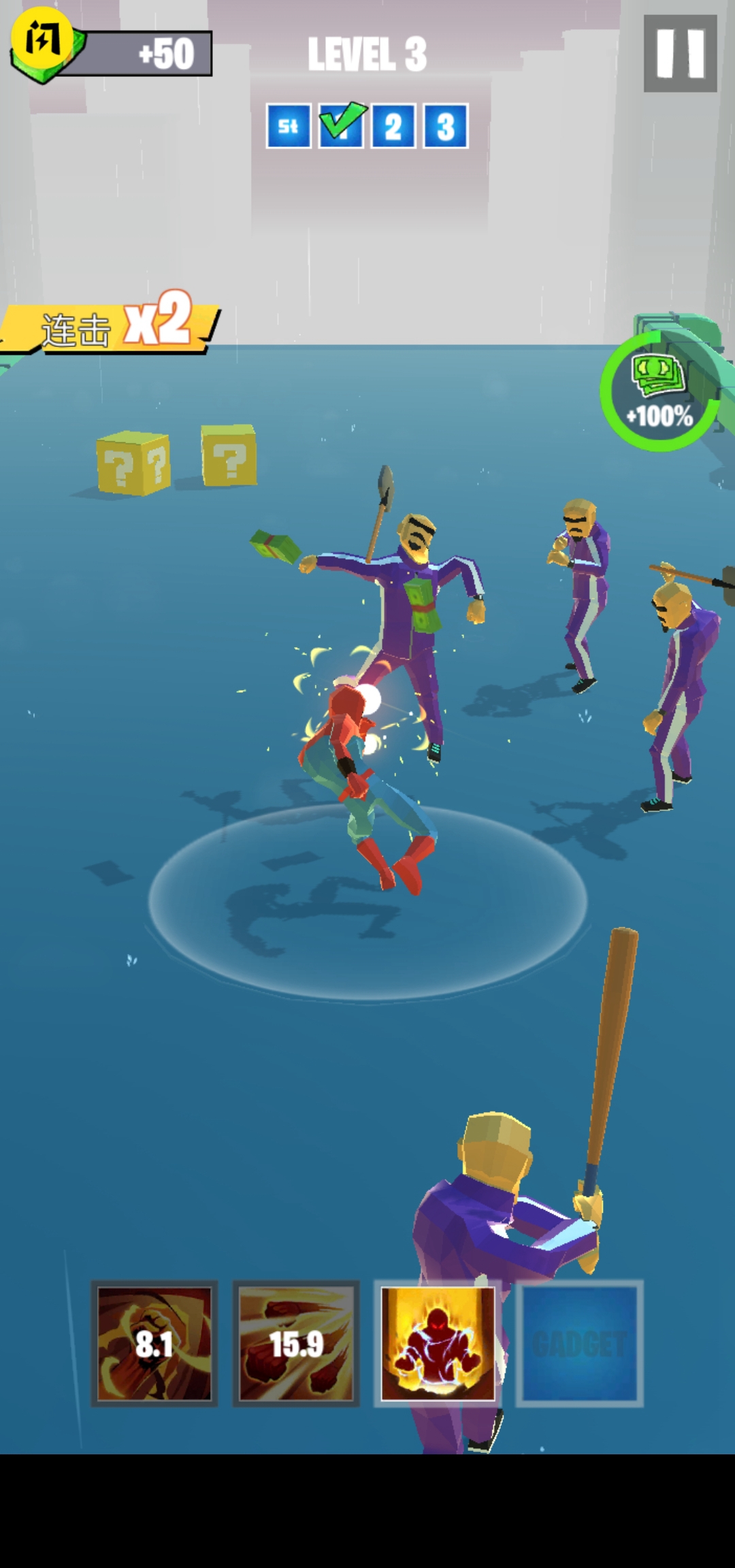Tap the blue Gadget slot
735x1568 pixels.
(579, 1343)
